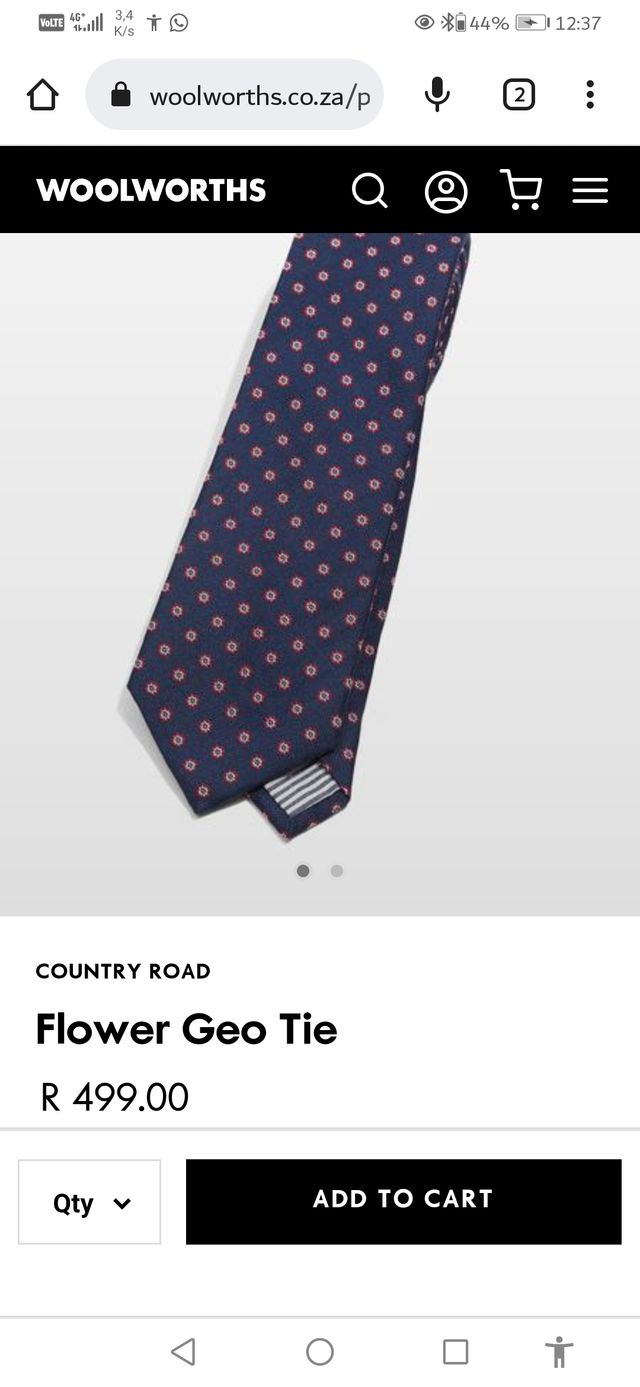Open the Woolworths search
Screen dimensions: 640x1387
point(369,190)
